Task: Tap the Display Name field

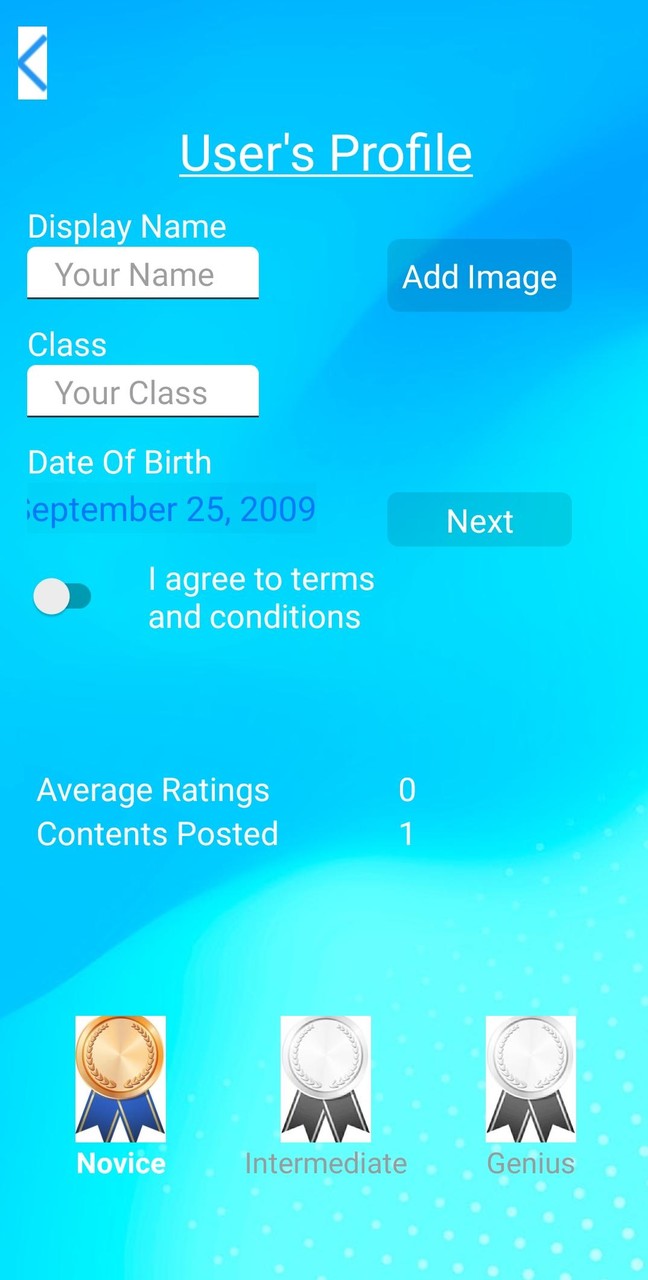Action: tap(142, 274)
